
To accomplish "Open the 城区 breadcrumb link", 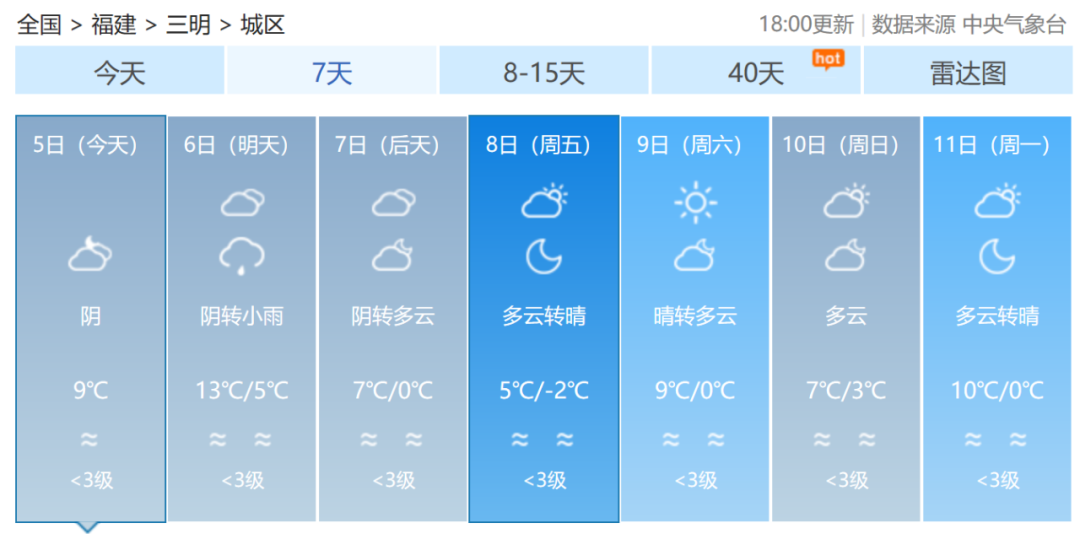I will (x=263, y=24).
